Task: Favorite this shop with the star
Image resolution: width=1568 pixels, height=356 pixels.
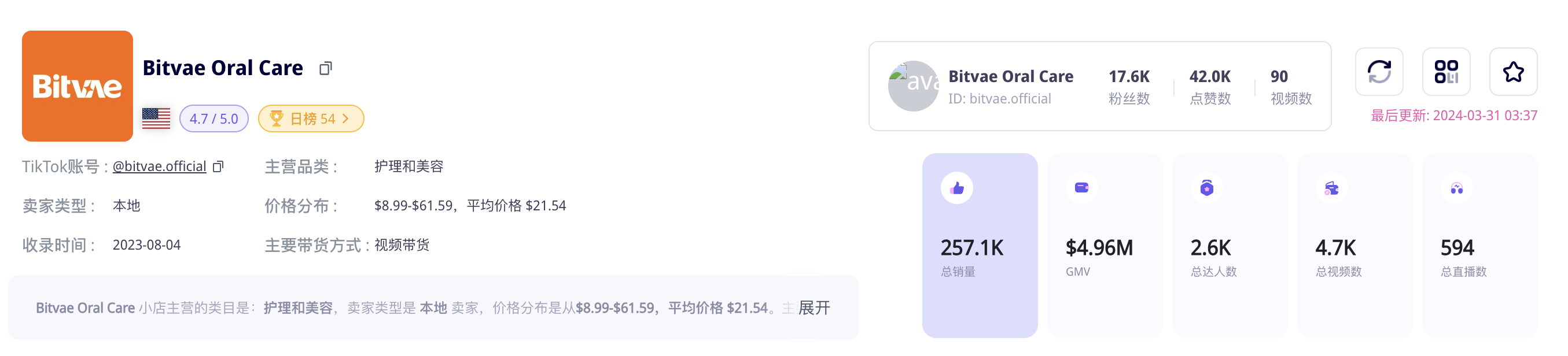Action: pyautogui.click(x=1512, y=72)
